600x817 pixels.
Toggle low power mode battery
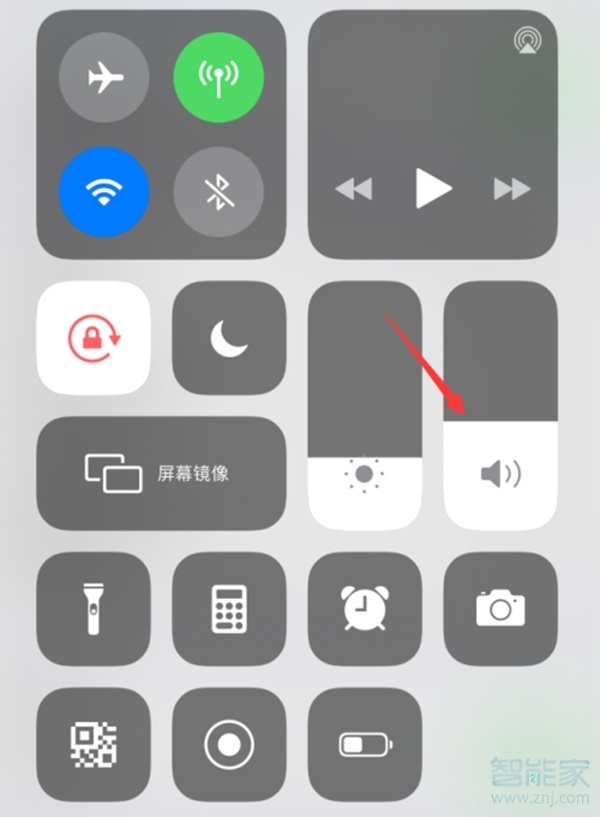click(365, 744)
